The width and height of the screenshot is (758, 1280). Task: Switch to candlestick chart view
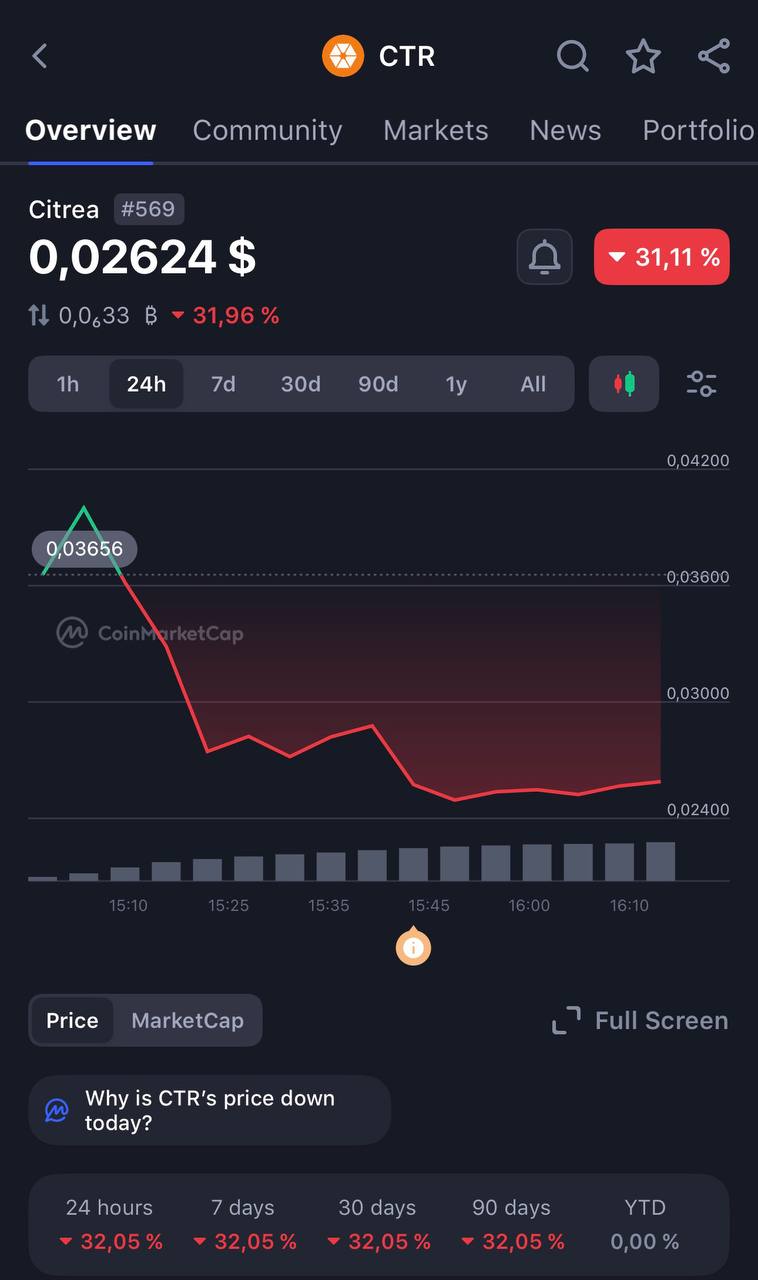click(x=624, y=384)
